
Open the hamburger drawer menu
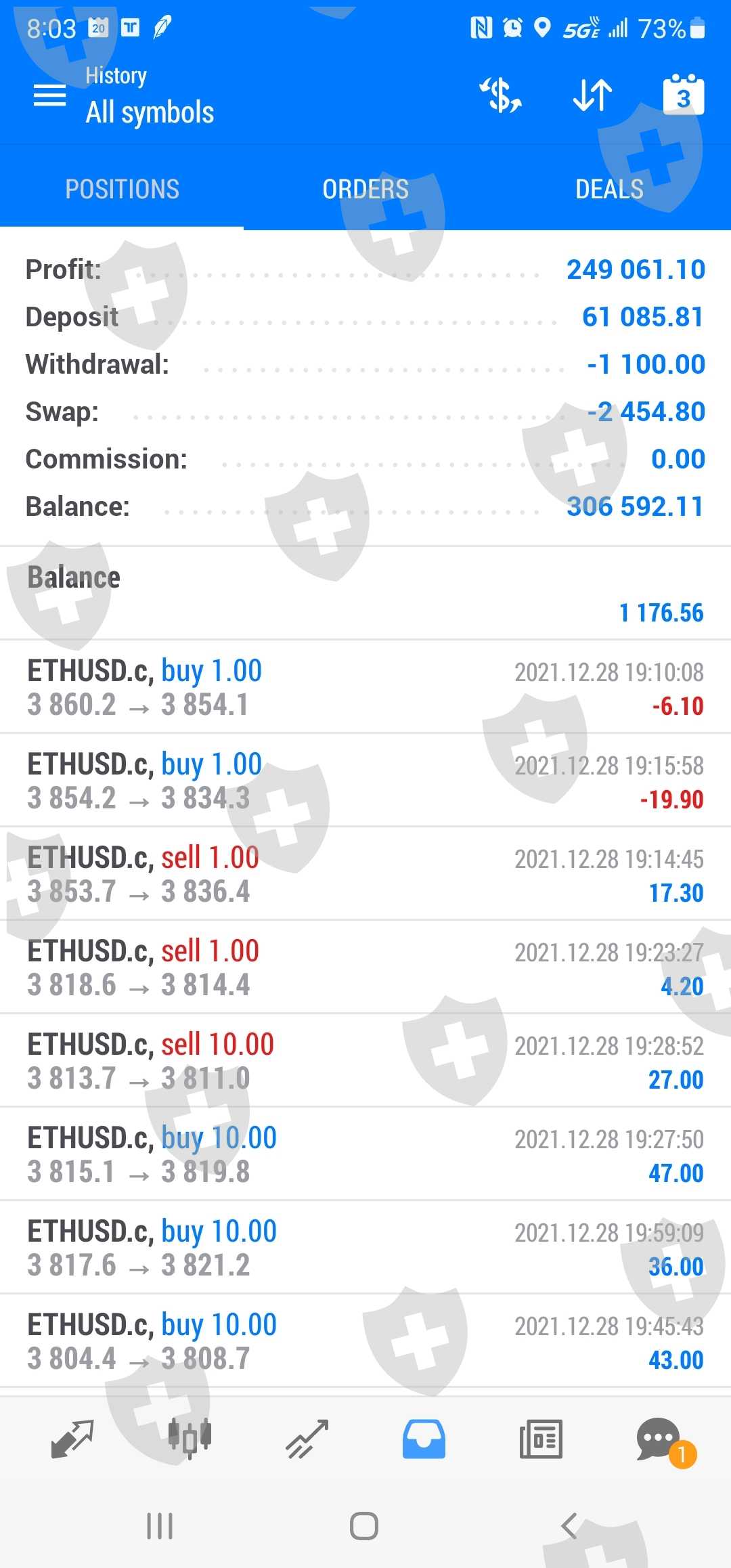tap(50, 95)
